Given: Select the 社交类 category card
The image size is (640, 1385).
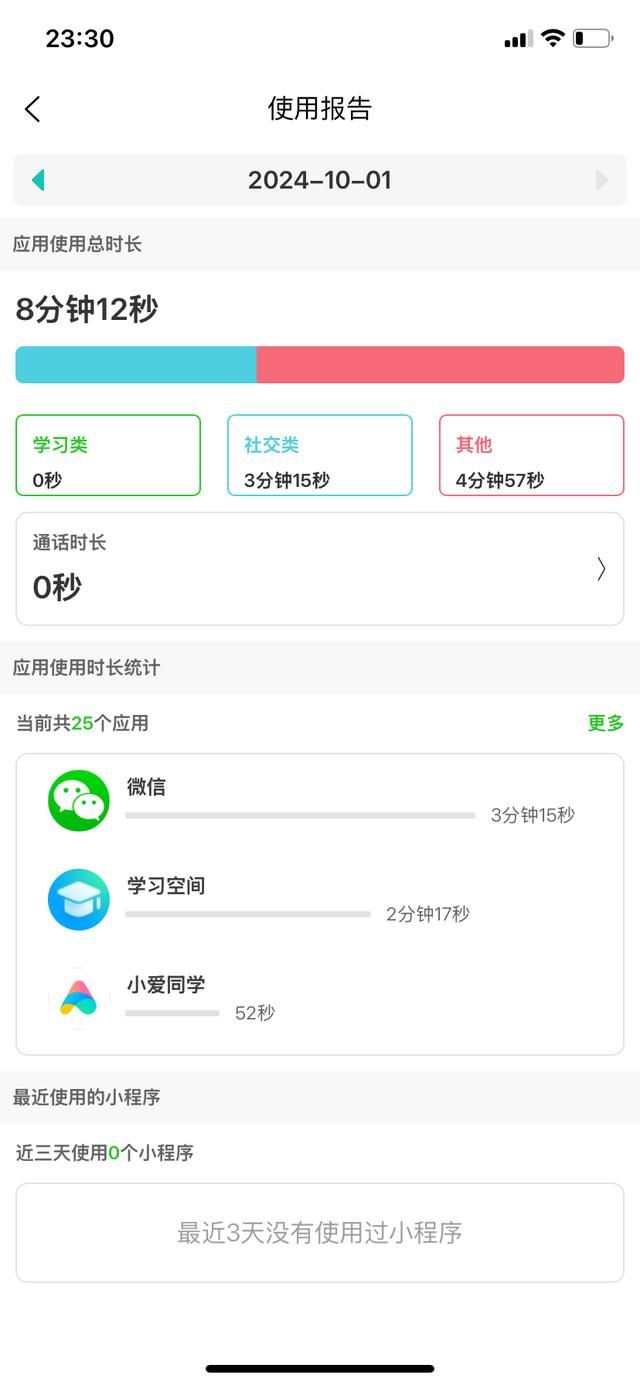Looking at the screenshot, I should pos(319,455).
